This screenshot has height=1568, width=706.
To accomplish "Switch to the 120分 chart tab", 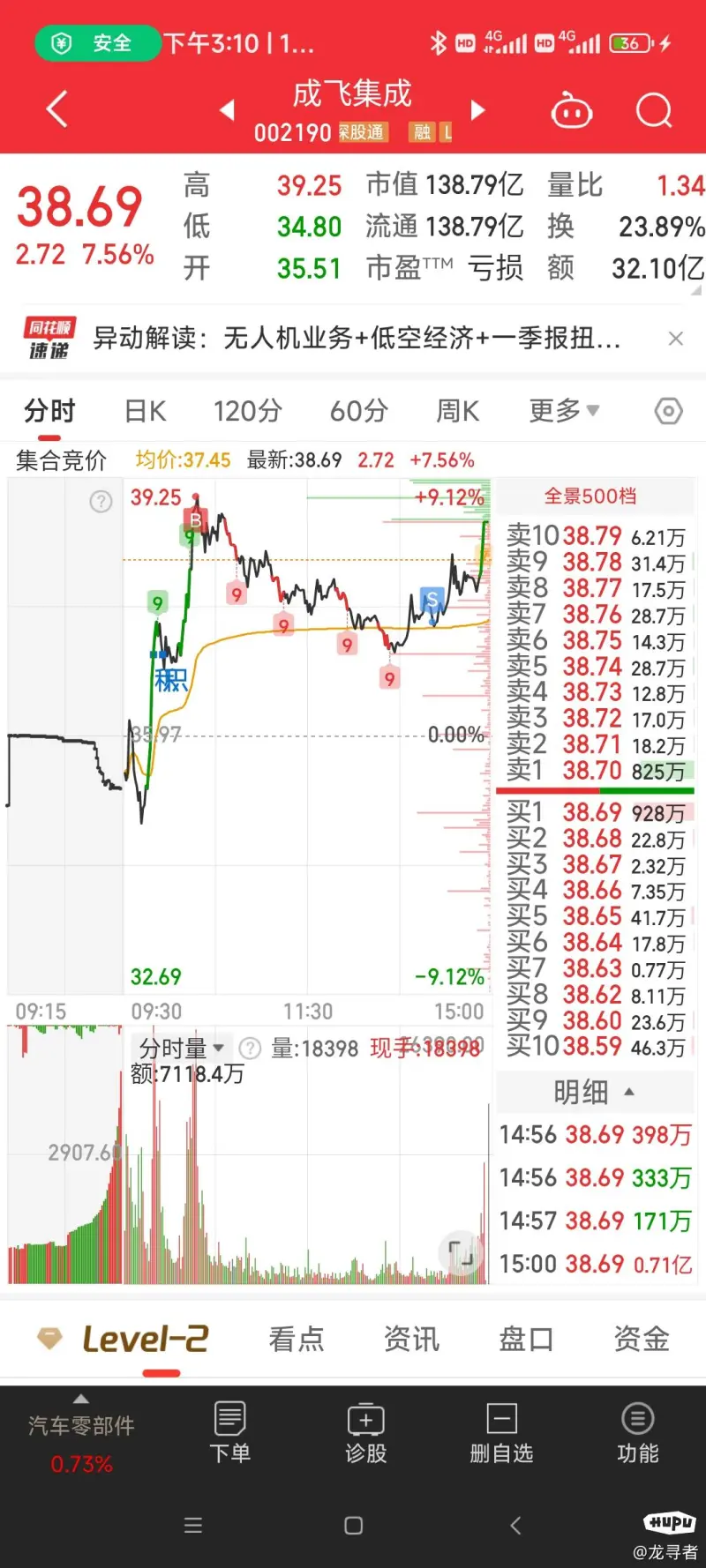I will point(248,411).
